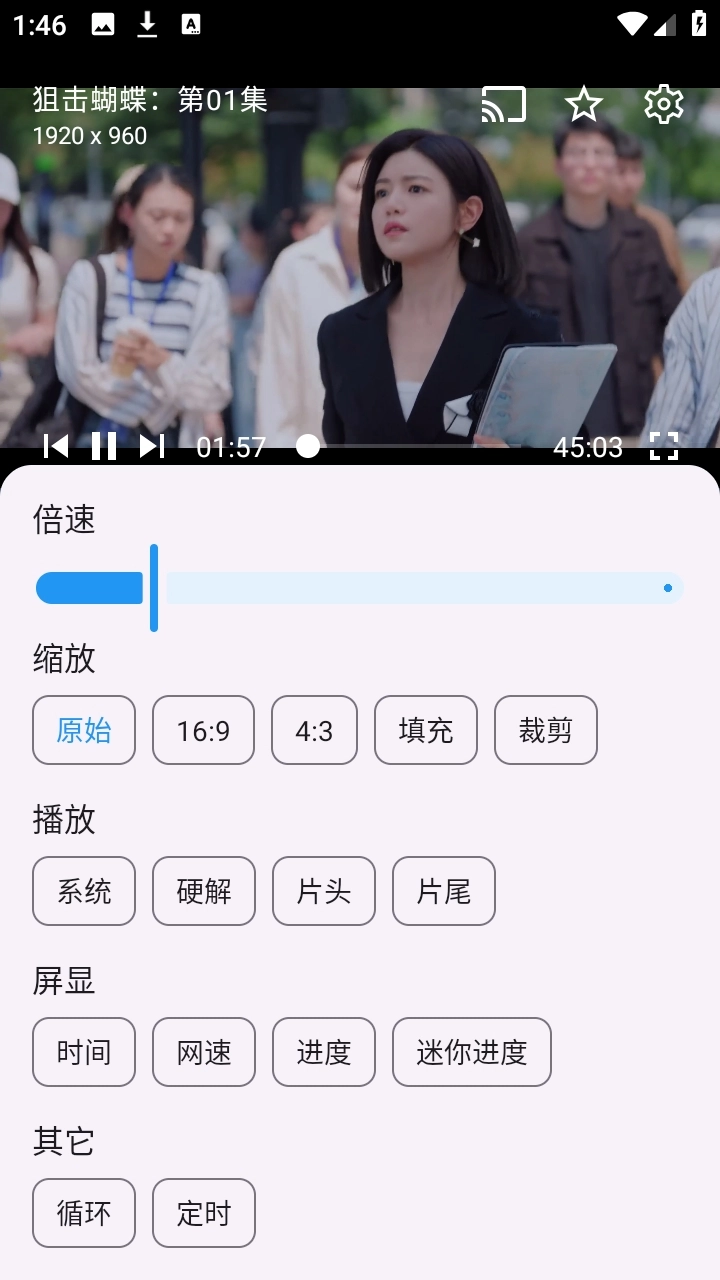Set scaling to 填充
The width and height of the screenshot is (720, 1280).
click(x=426, y=730)
